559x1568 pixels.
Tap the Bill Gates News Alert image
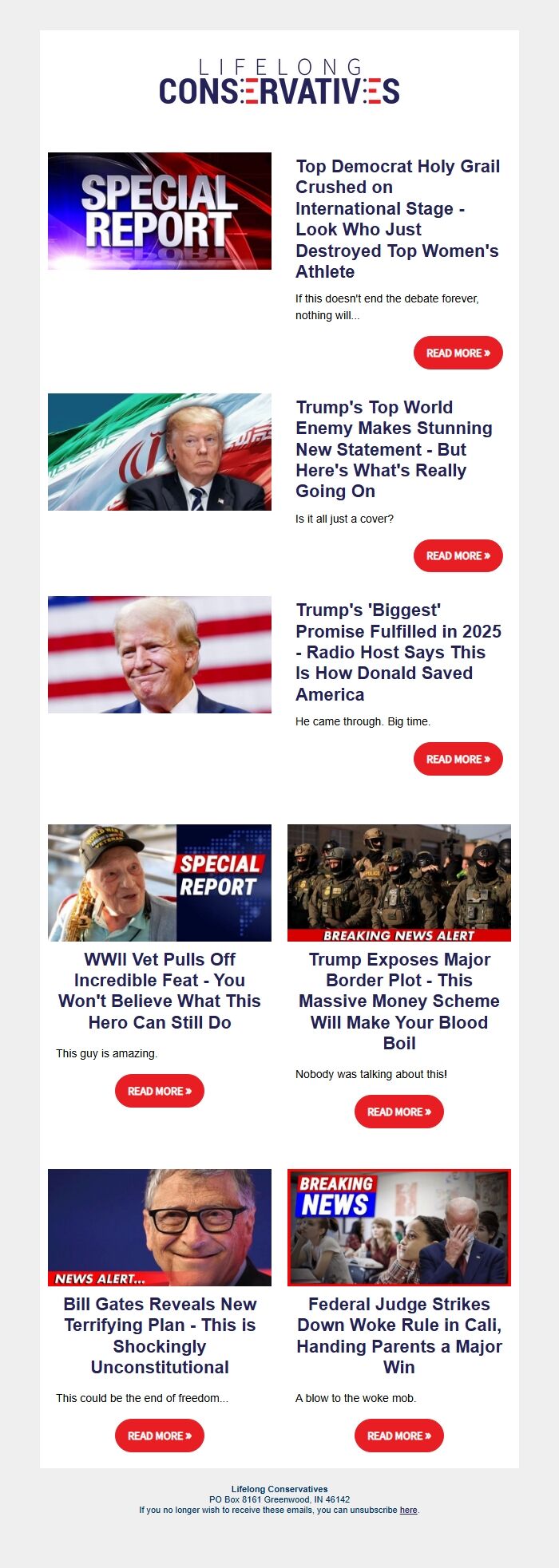coord(160,1227)
